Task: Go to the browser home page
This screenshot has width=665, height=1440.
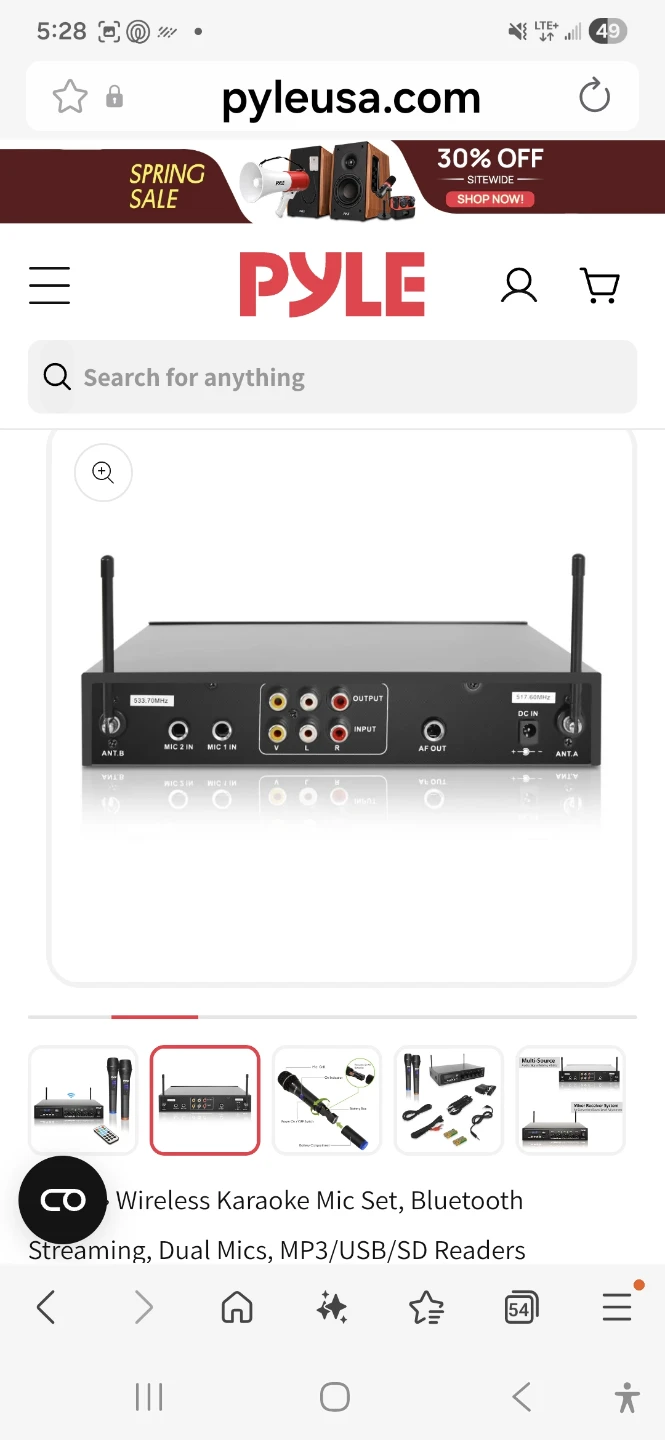Action: [237, 1307]
